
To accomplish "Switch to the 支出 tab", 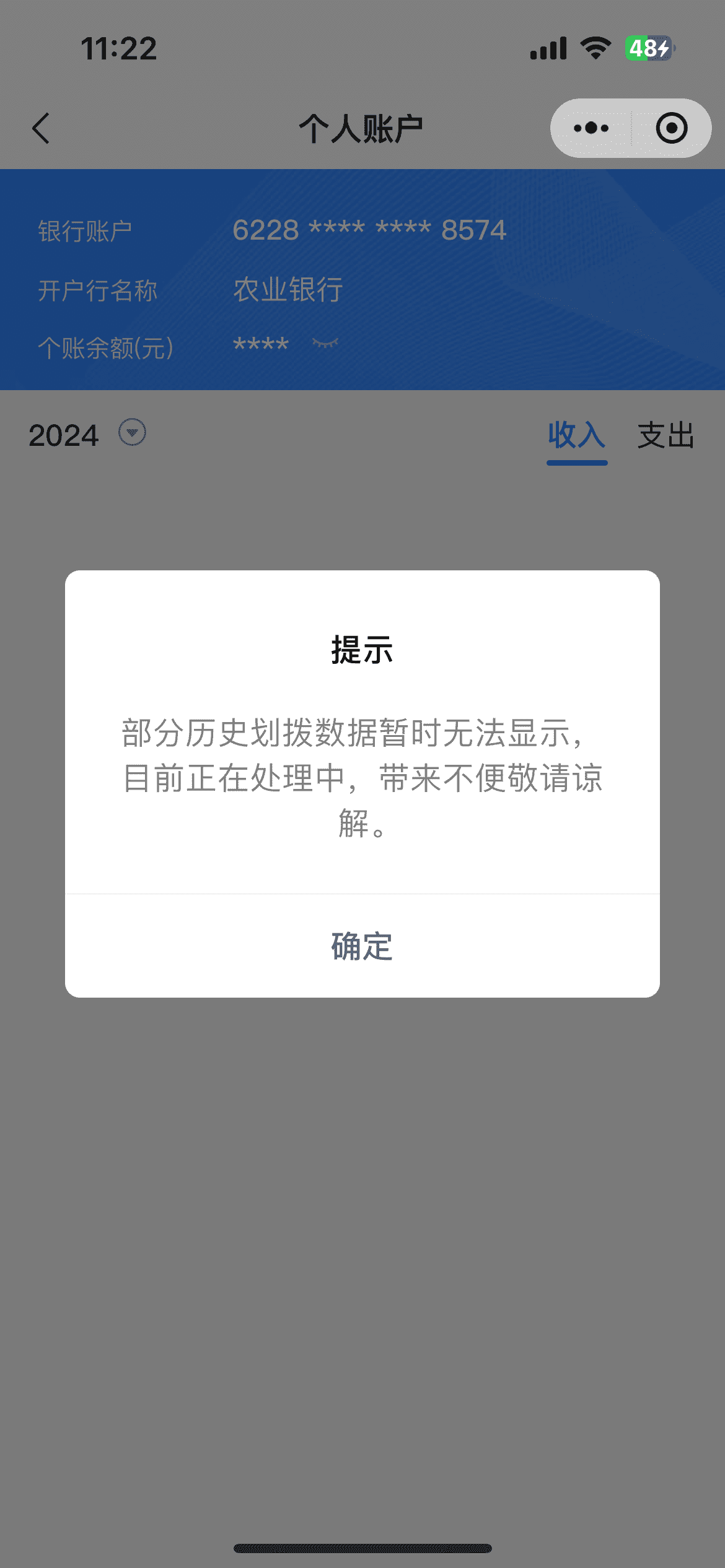I will pyautogui.click(x=666, y=435).
